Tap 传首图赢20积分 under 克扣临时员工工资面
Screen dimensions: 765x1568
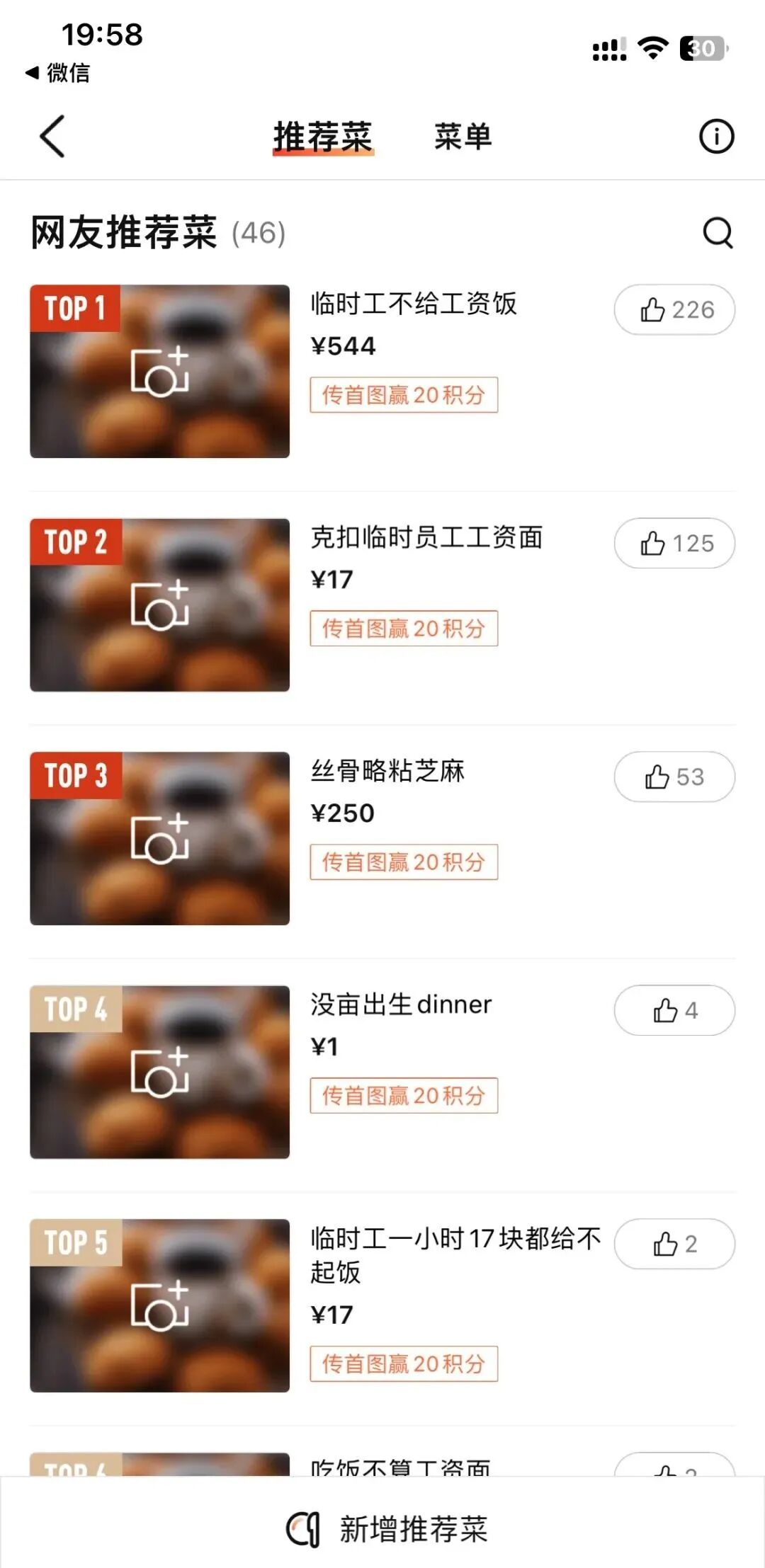click(x=404, y=629)
